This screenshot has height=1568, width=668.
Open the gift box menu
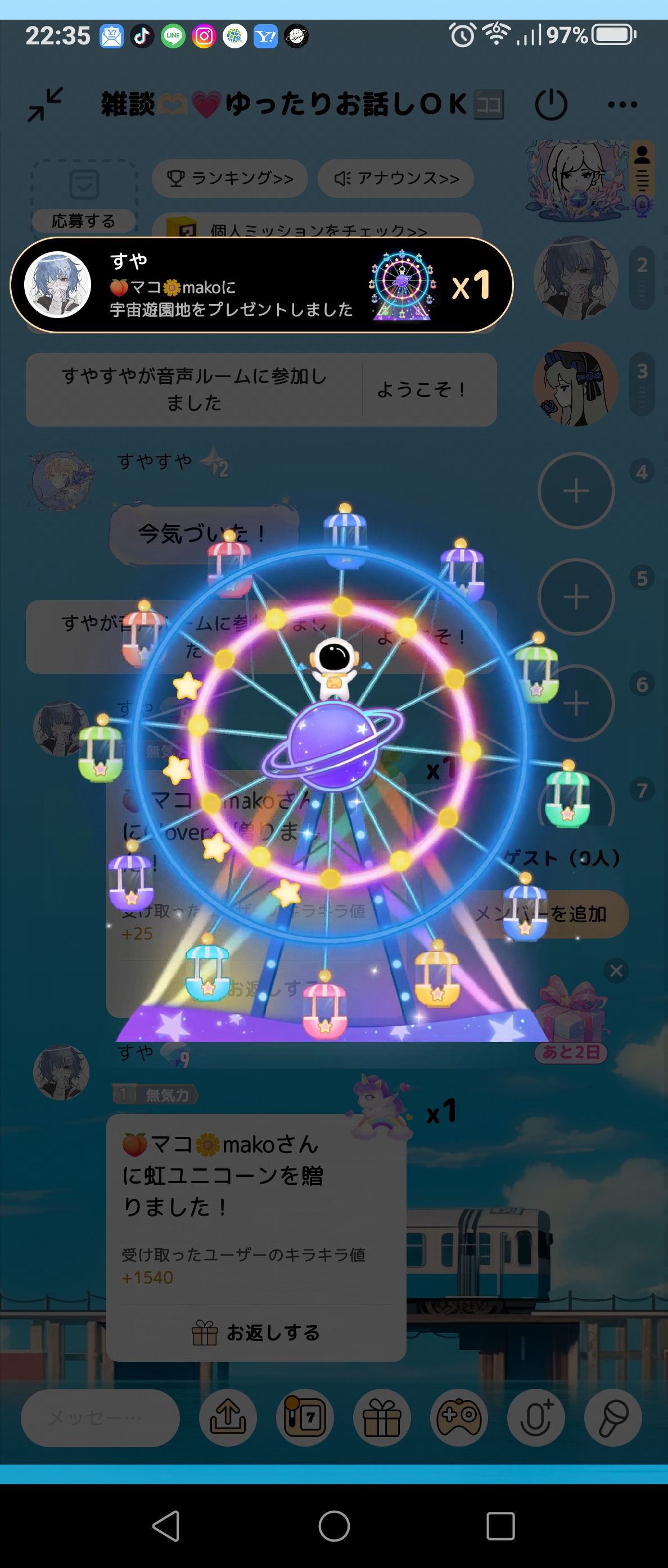[382, 1417]
